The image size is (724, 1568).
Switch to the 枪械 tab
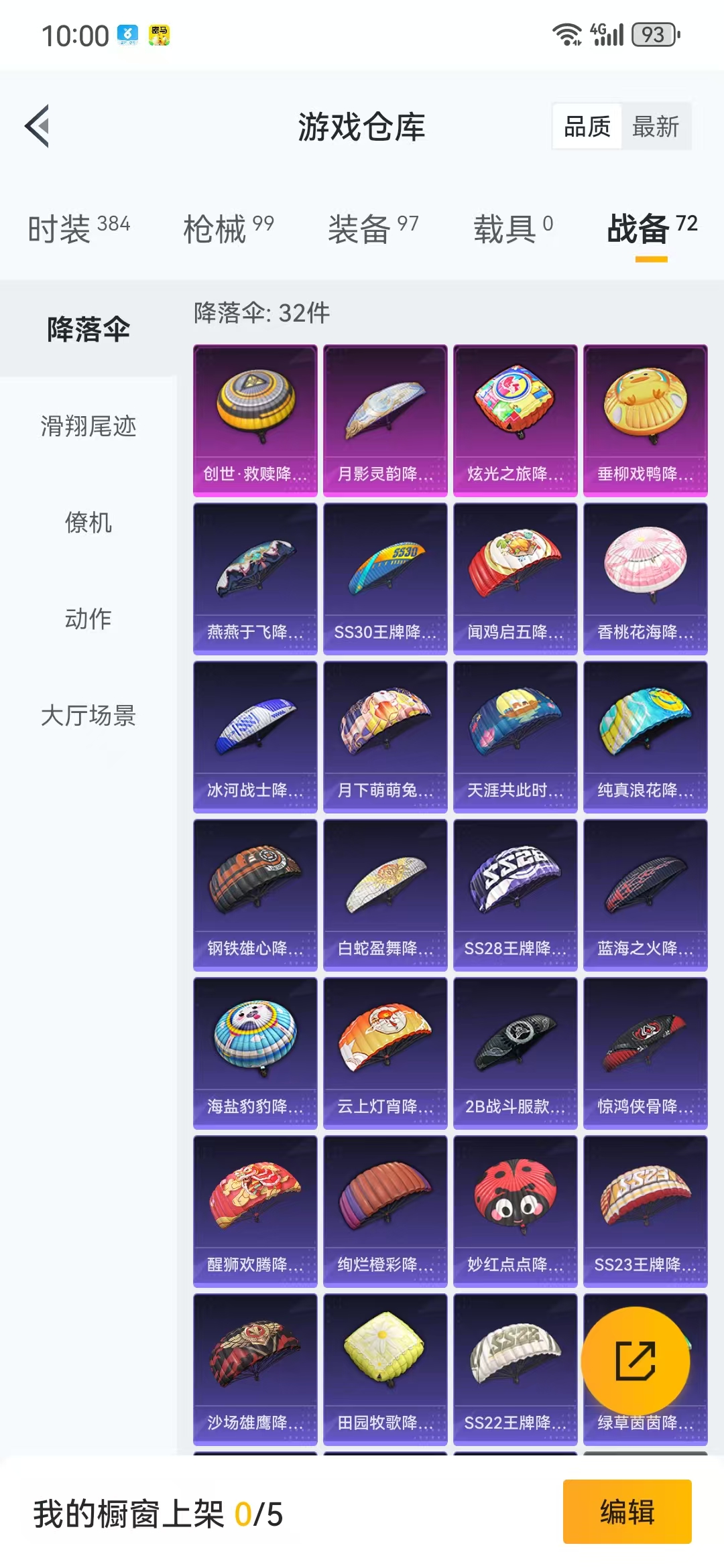tap(229, 229)
